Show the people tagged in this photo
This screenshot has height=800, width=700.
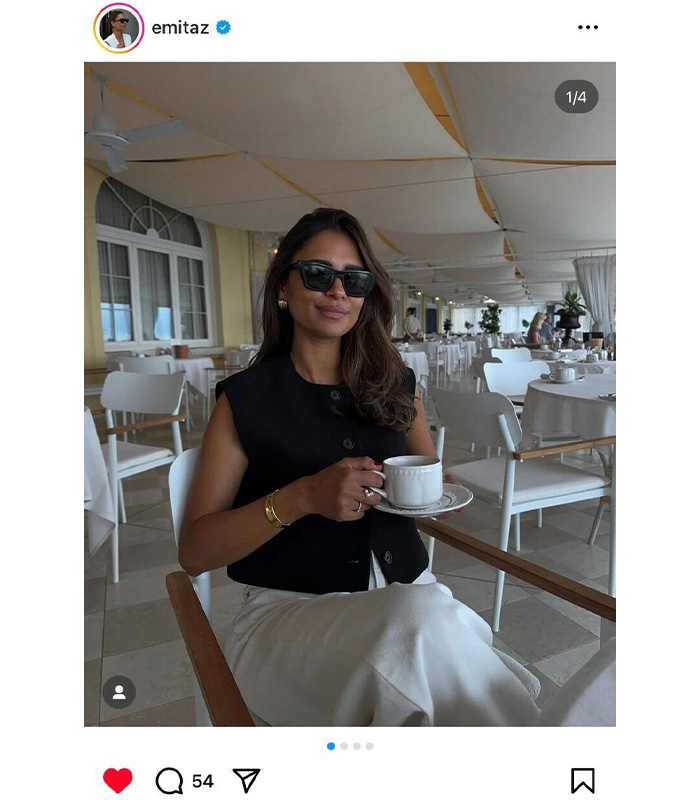coord(119,692)
